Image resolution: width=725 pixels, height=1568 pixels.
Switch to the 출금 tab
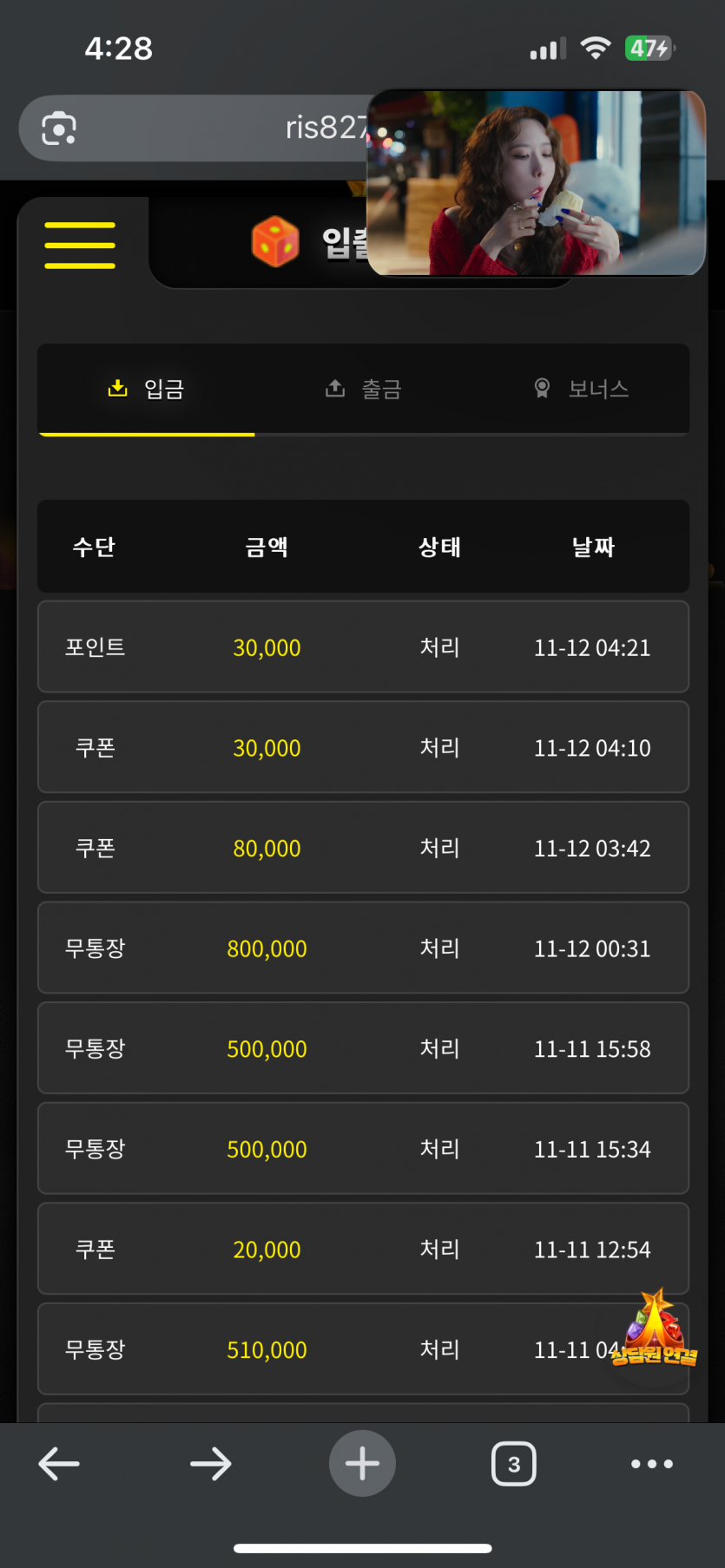click(363, 389)
